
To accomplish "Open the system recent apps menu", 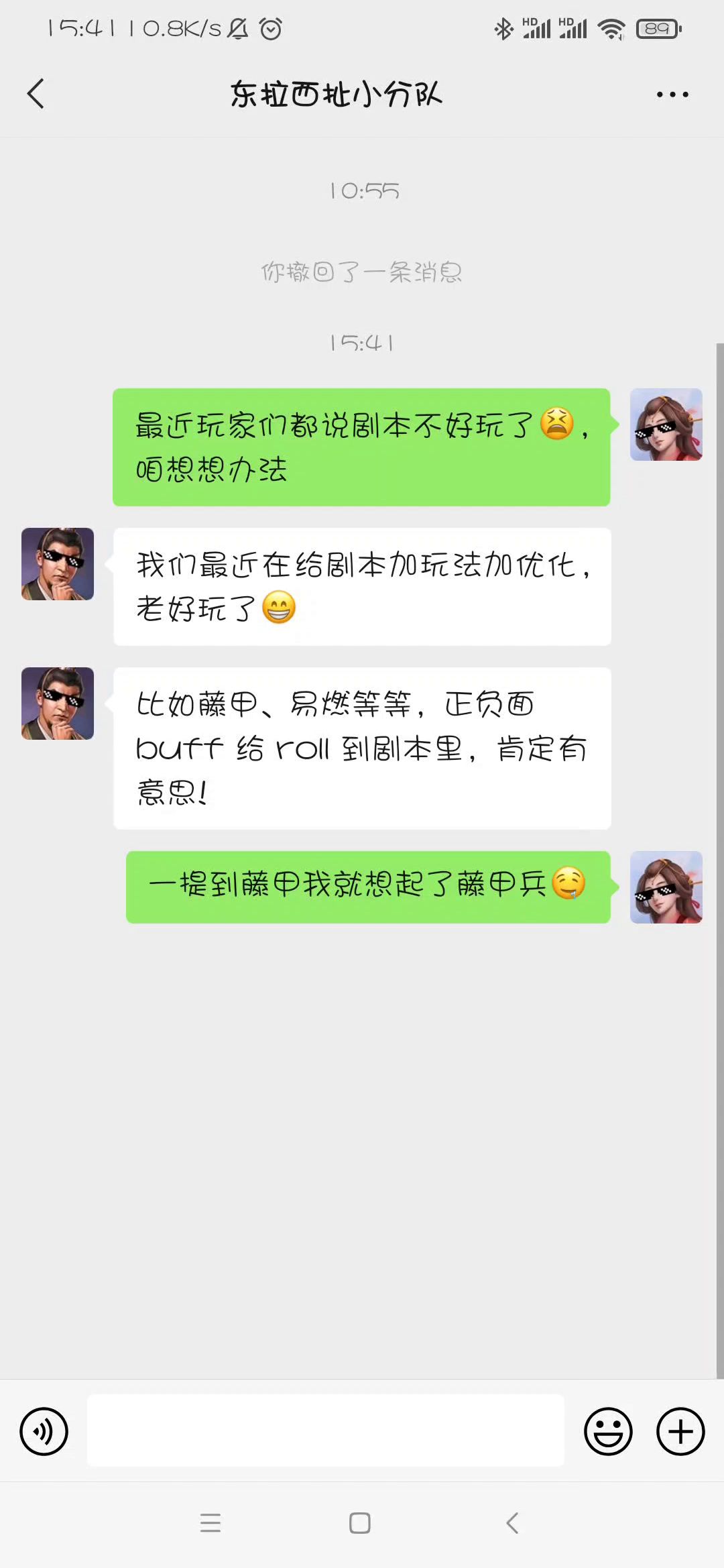I will (210, 1523).
